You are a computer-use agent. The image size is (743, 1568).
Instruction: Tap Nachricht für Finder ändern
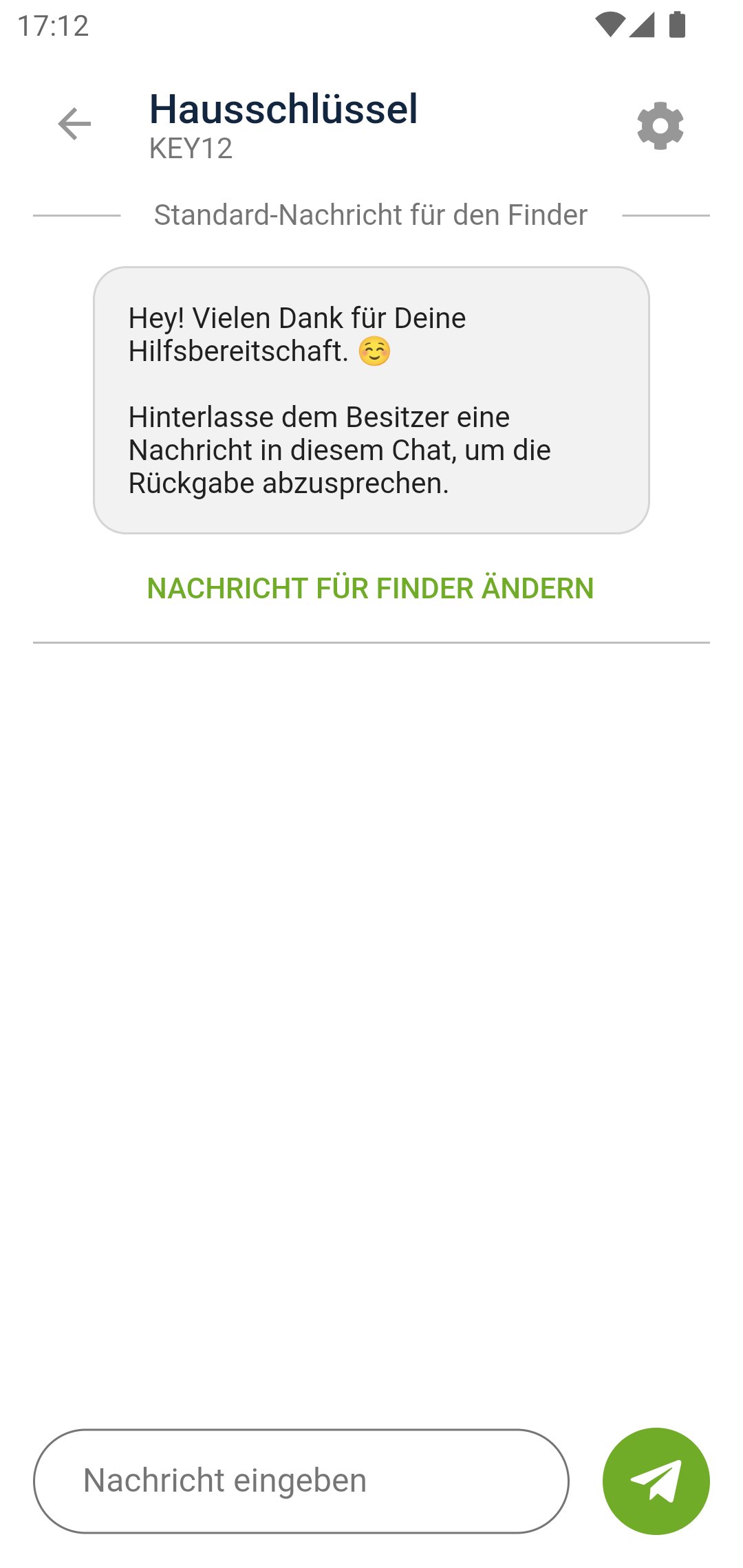coord(370,588)
